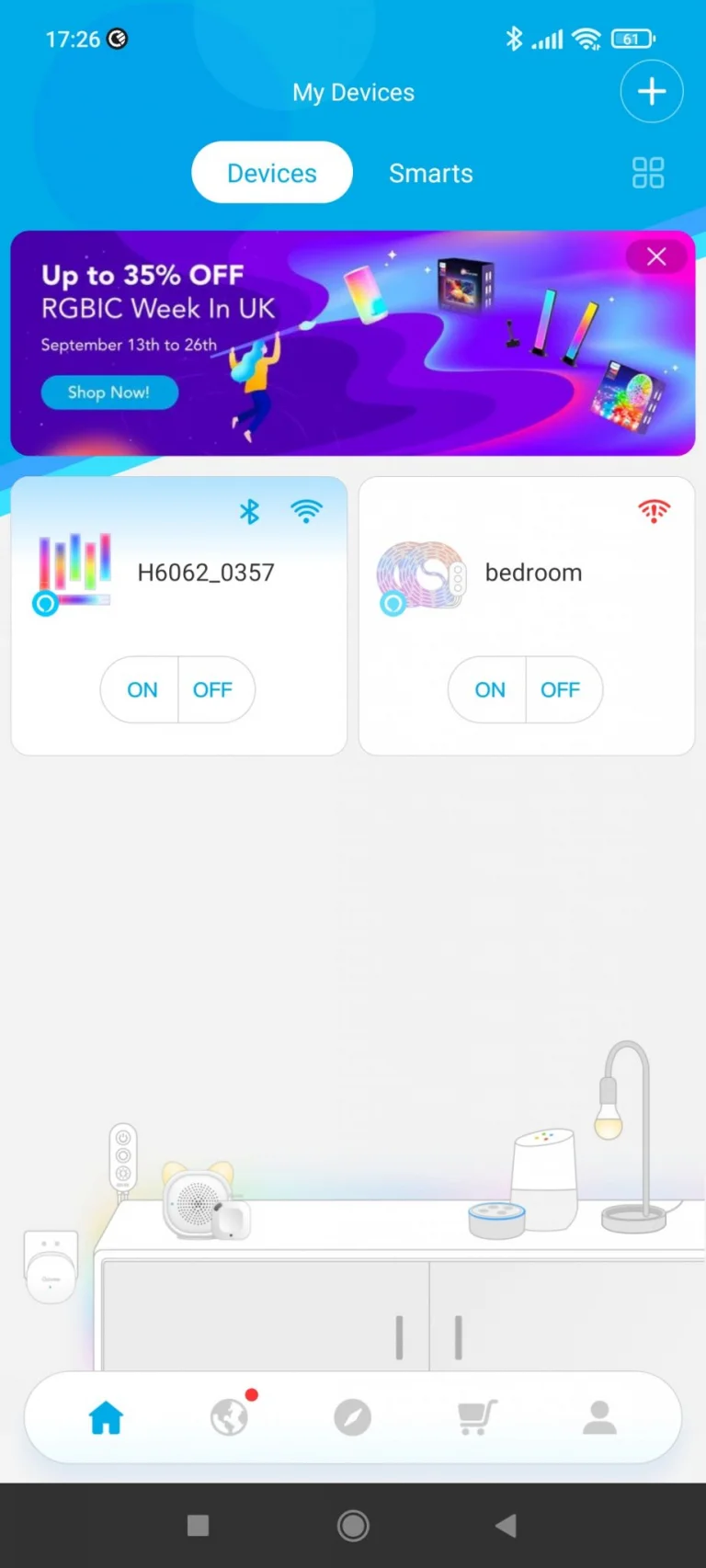
Task: Select the Devices tab
Action: (x=272, y=173)
